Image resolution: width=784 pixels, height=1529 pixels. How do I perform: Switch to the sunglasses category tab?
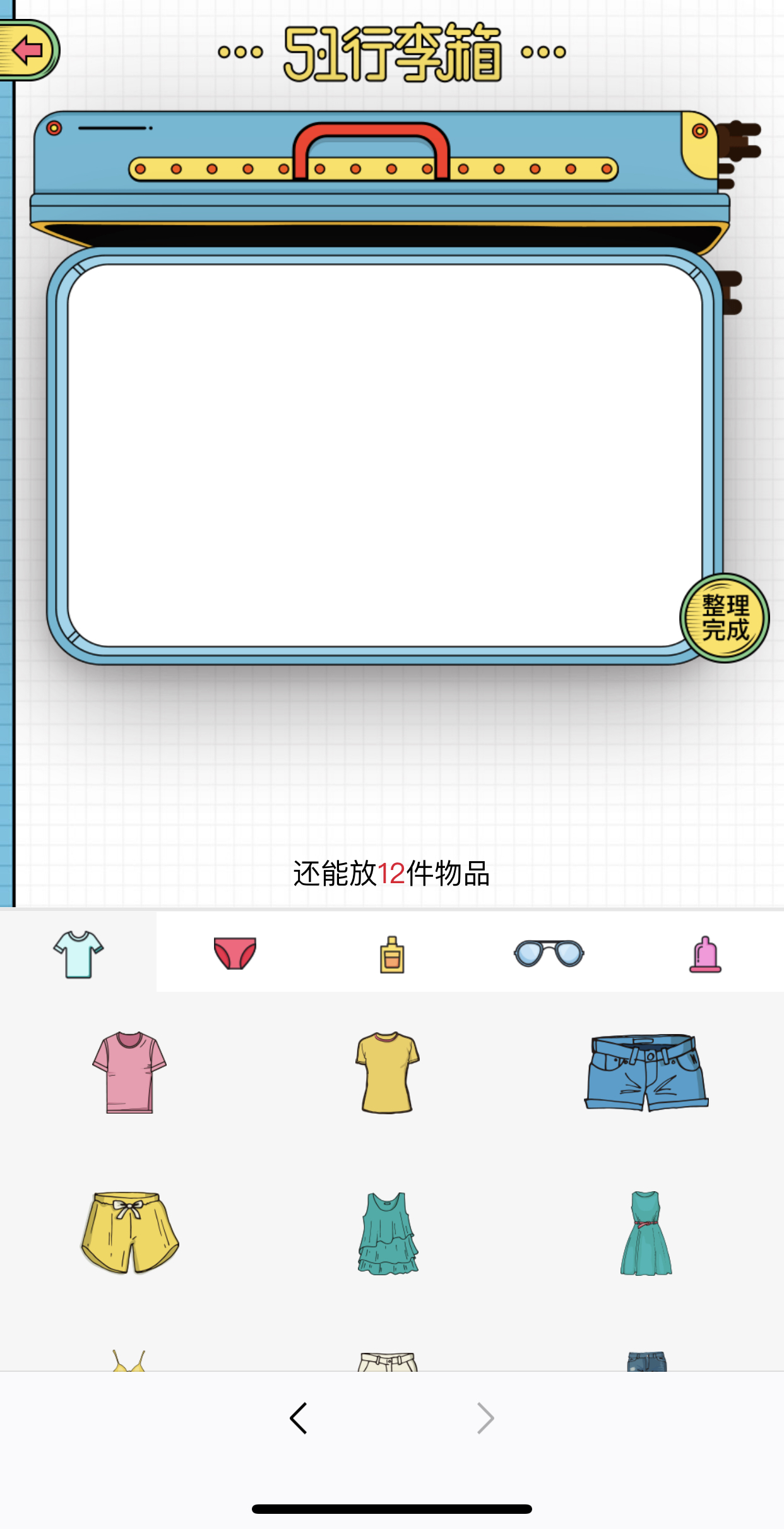[x=549, y=953]
